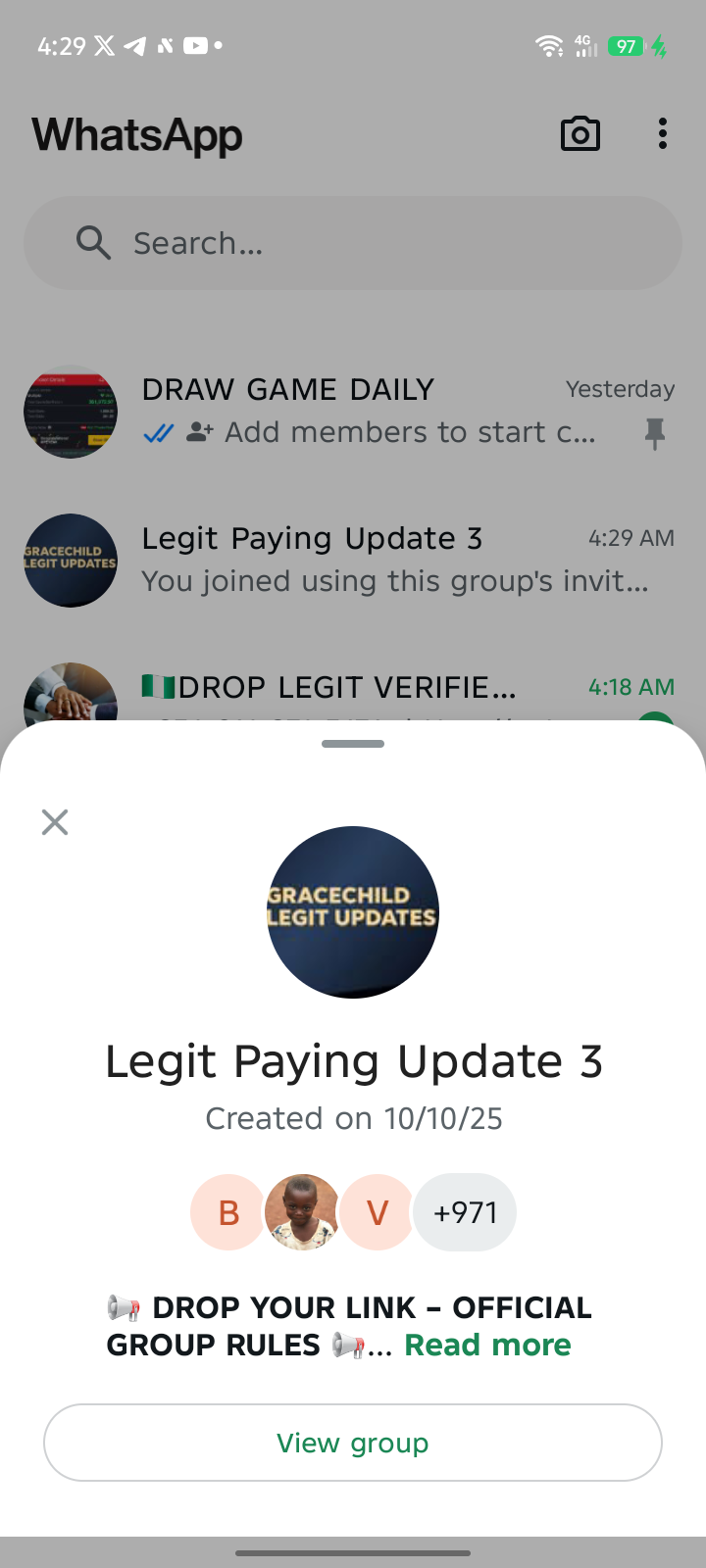
Task: Close the group info bottom sheet
Action: click(x=55, y=822)
